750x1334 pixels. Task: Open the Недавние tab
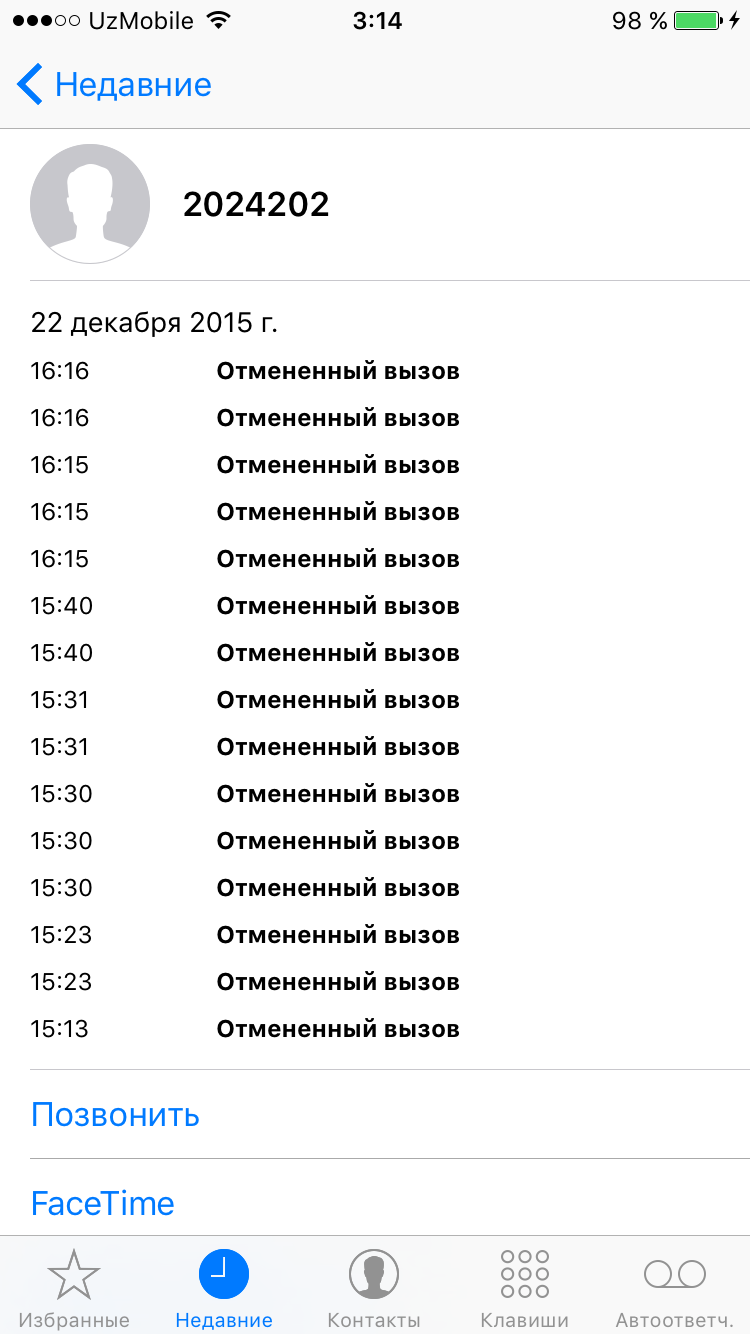[224, 1287]
